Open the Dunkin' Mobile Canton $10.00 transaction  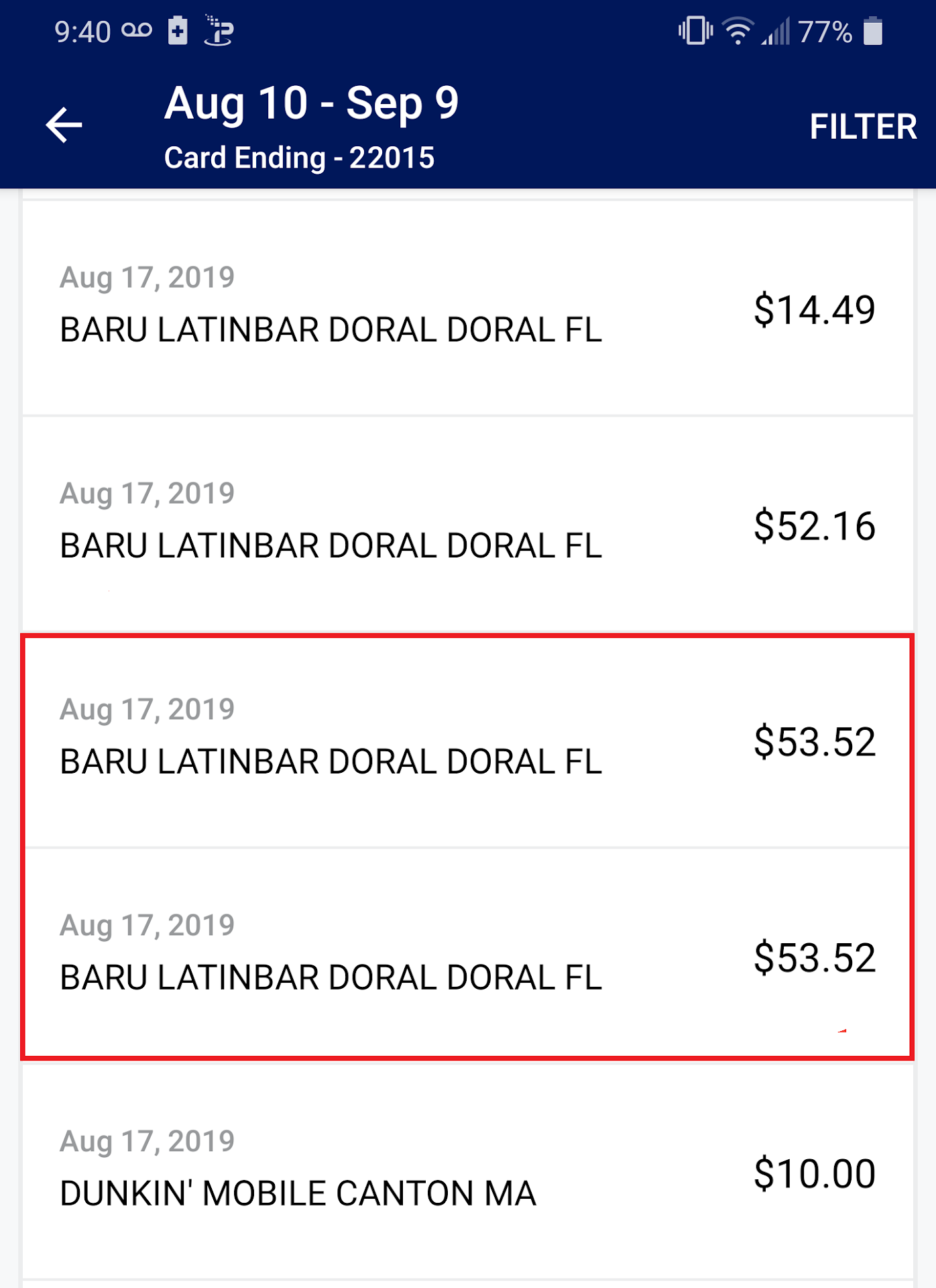point(467,1171)
